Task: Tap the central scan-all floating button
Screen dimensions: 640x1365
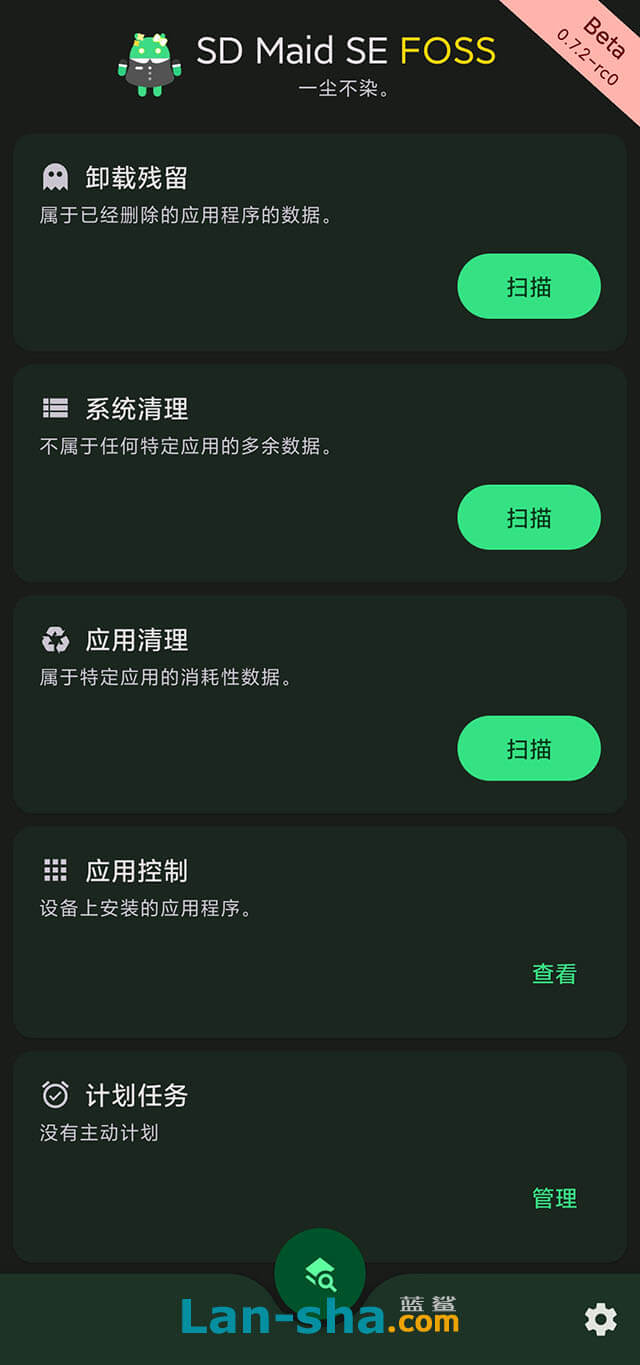Action: (320, 1274)
